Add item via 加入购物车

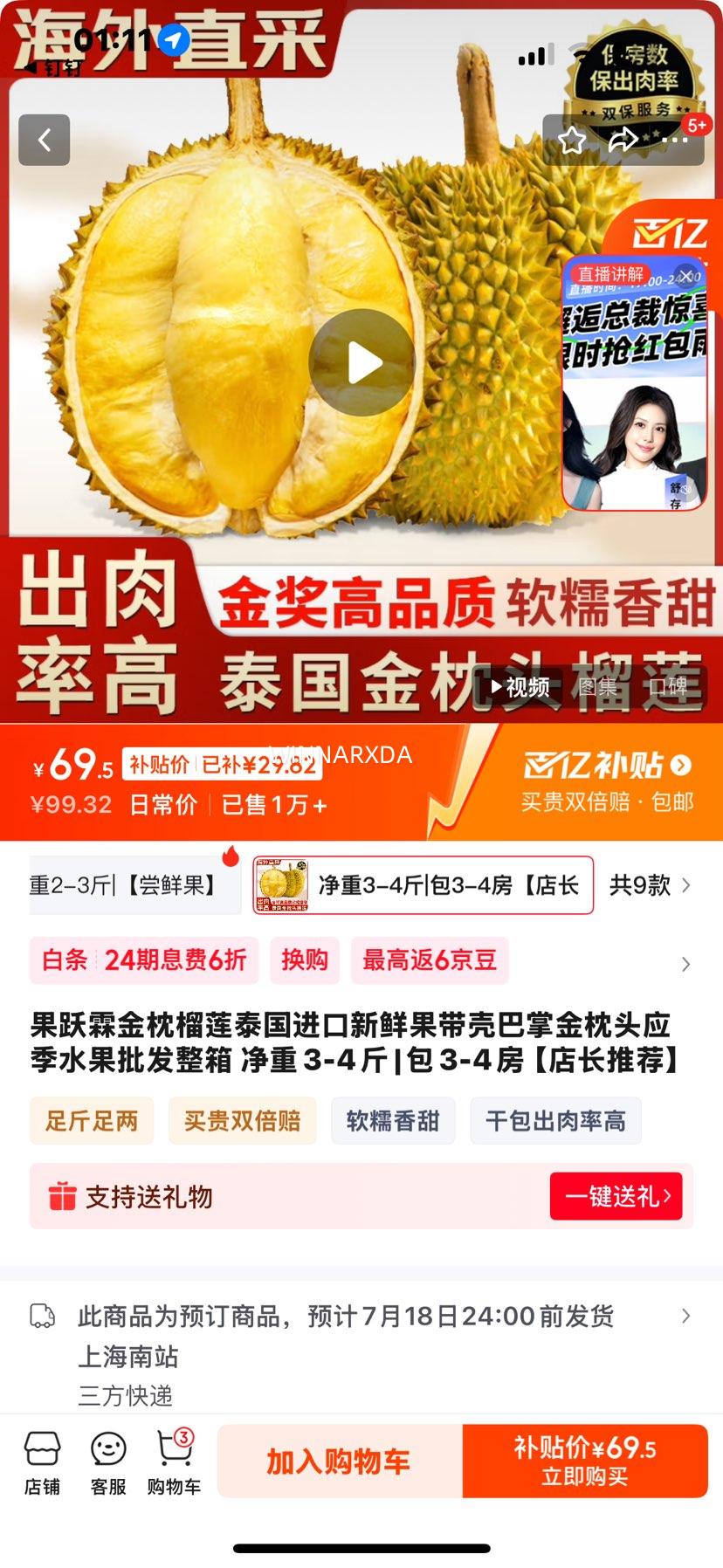tap(339, 1461)
